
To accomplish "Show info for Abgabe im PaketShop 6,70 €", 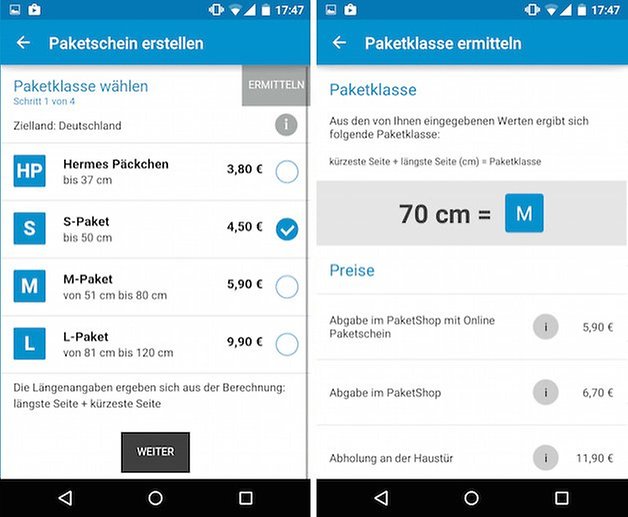I will click(x=545, y=392).
